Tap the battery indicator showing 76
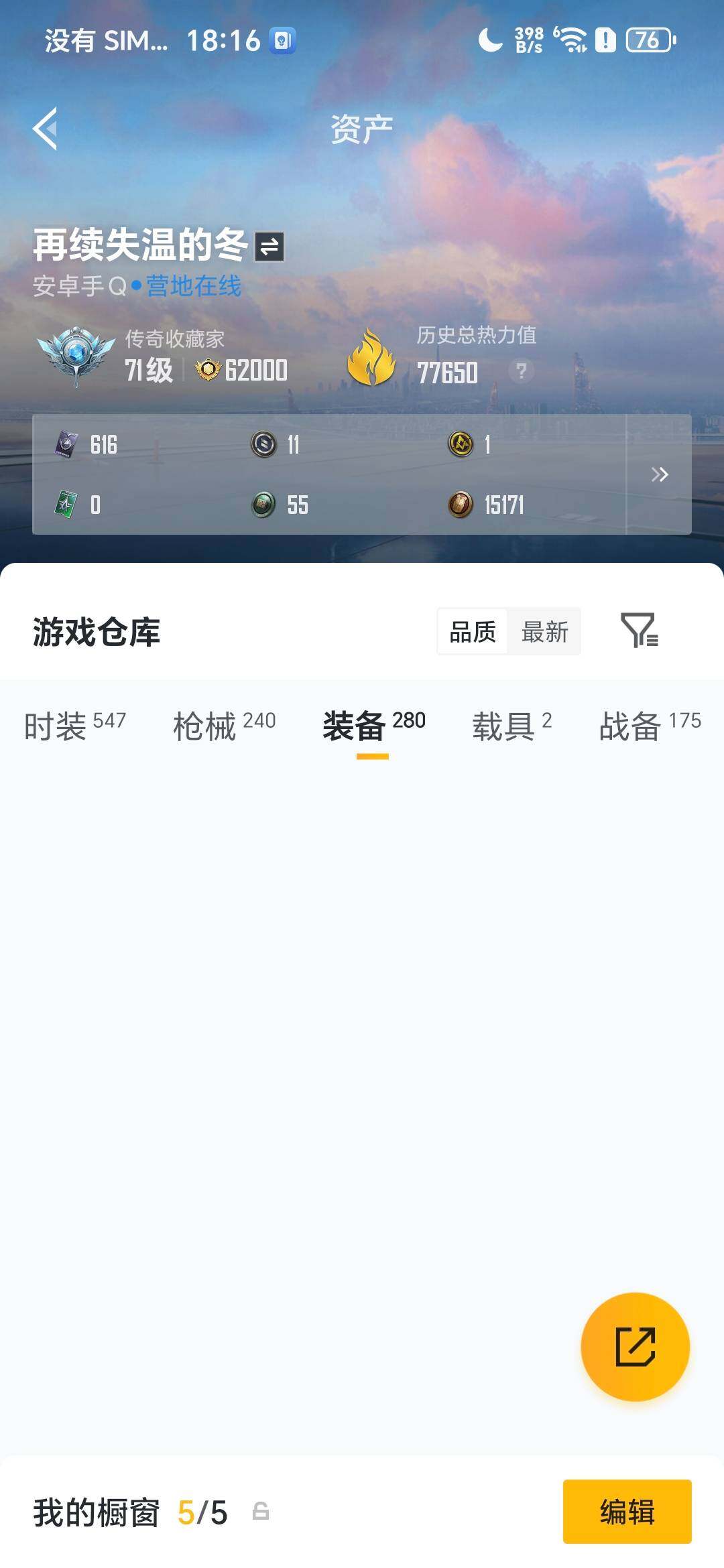724x1568 pixels. (647, 40)
